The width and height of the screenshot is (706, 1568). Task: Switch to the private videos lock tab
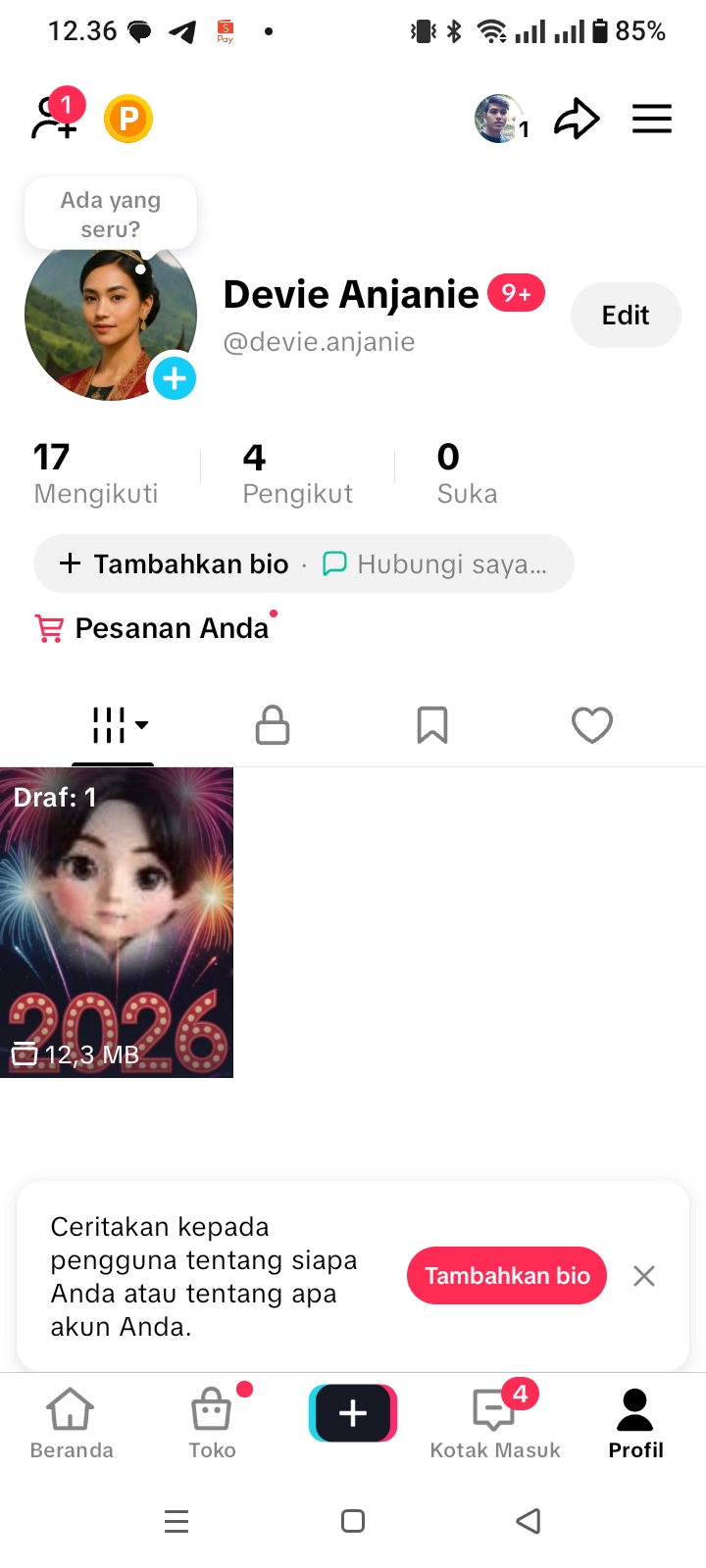273,725
